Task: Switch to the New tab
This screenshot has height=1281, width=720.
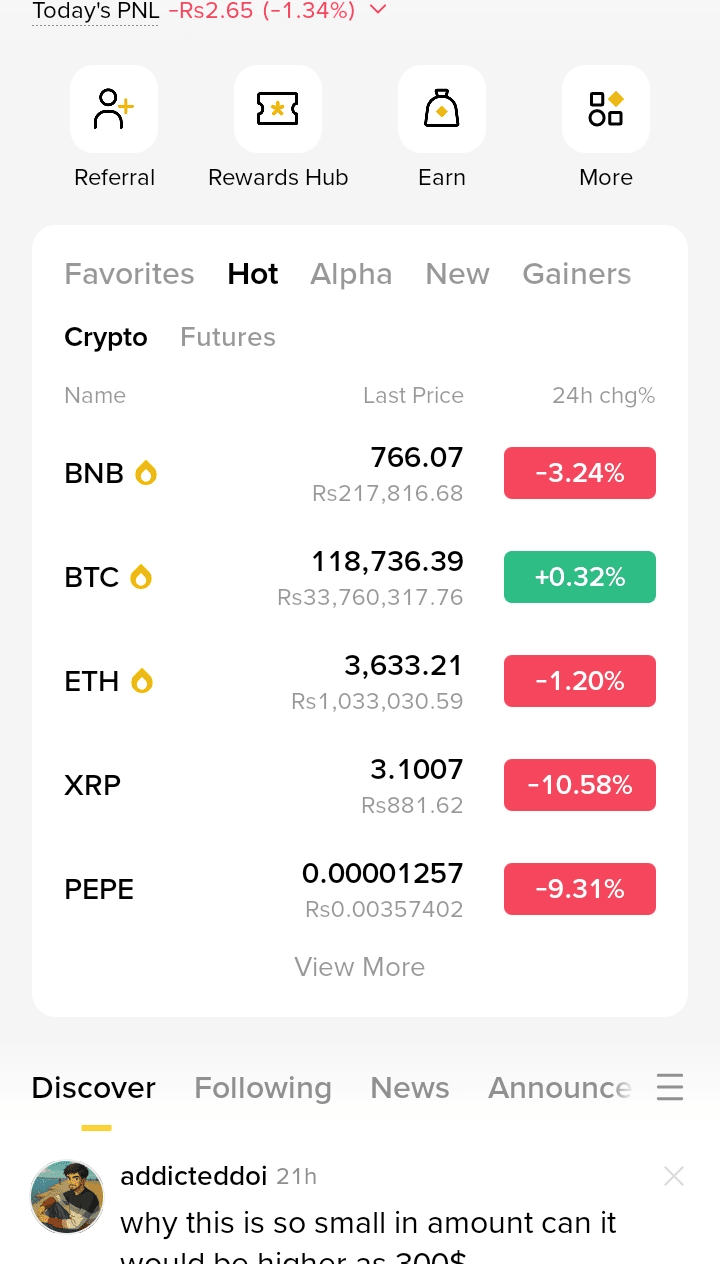Action: [x=457, y=274]
